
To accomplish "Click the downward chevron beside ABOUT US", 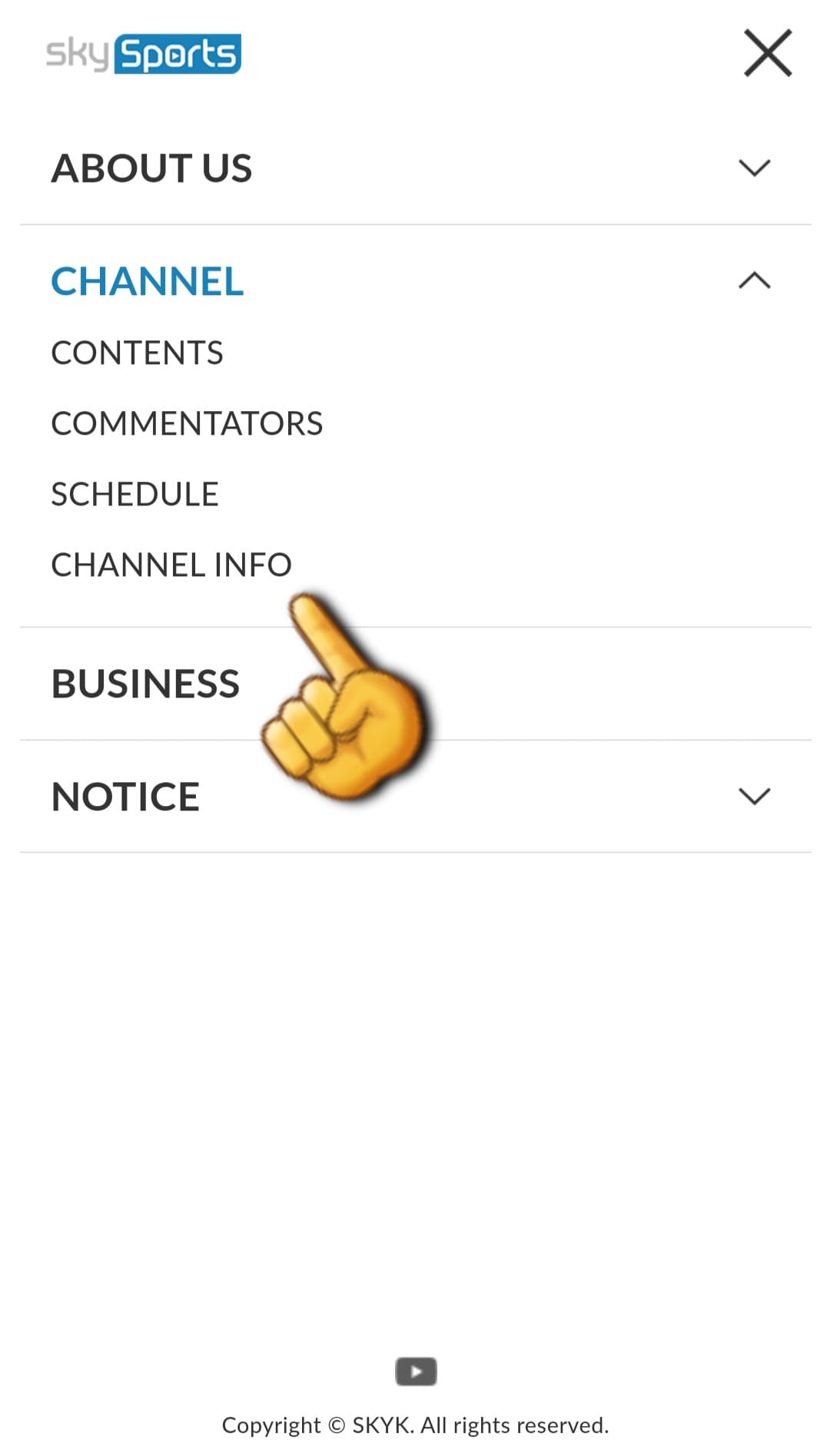I will pos(755,167).
